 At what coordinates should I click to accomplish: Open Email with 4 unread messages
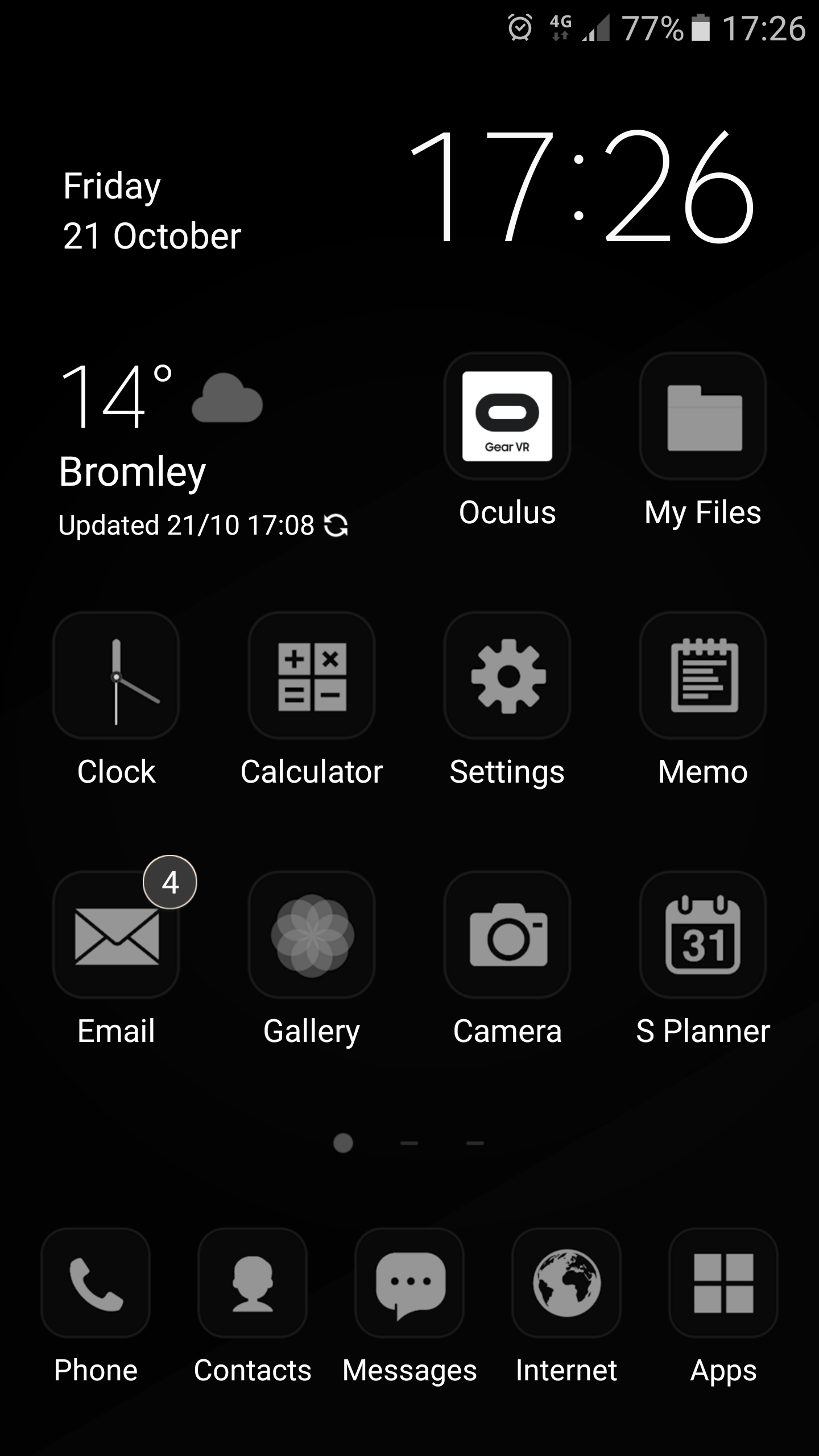click(115, 937)
